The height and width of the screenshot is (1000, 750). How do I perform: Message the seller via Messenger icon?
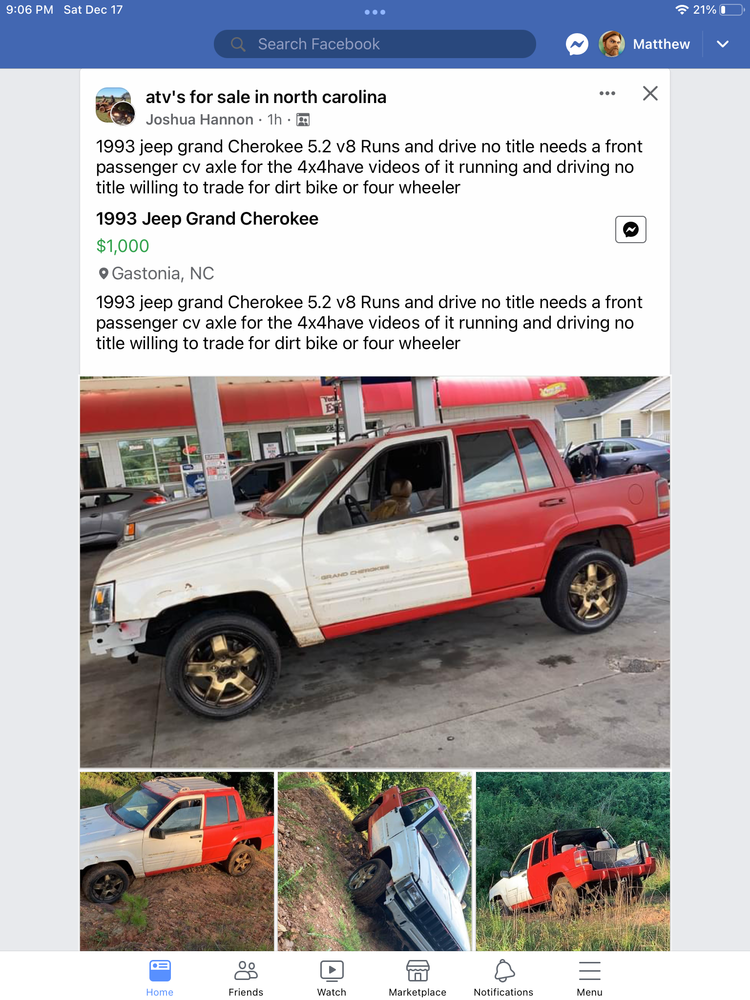tap(630, 229)
